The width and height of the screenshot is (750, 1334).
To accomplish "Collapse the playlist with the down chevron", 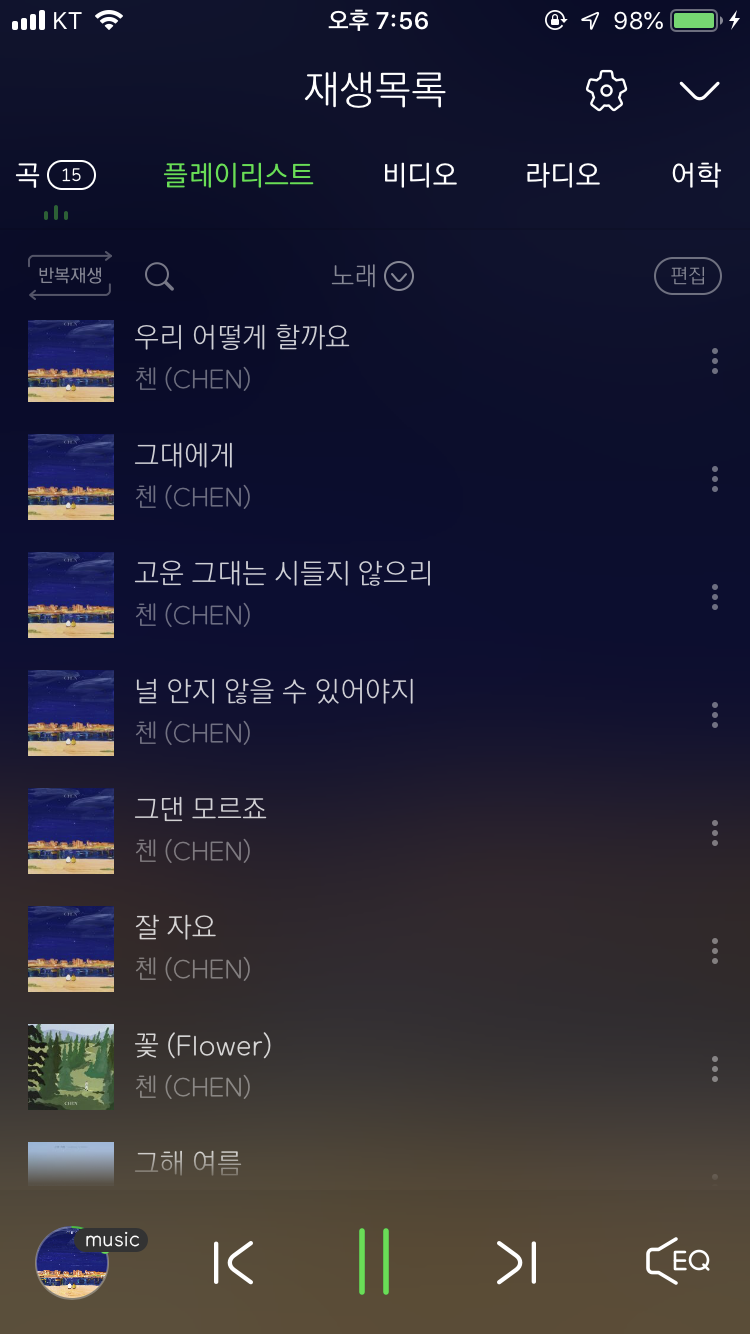I will tap(699, 91).
